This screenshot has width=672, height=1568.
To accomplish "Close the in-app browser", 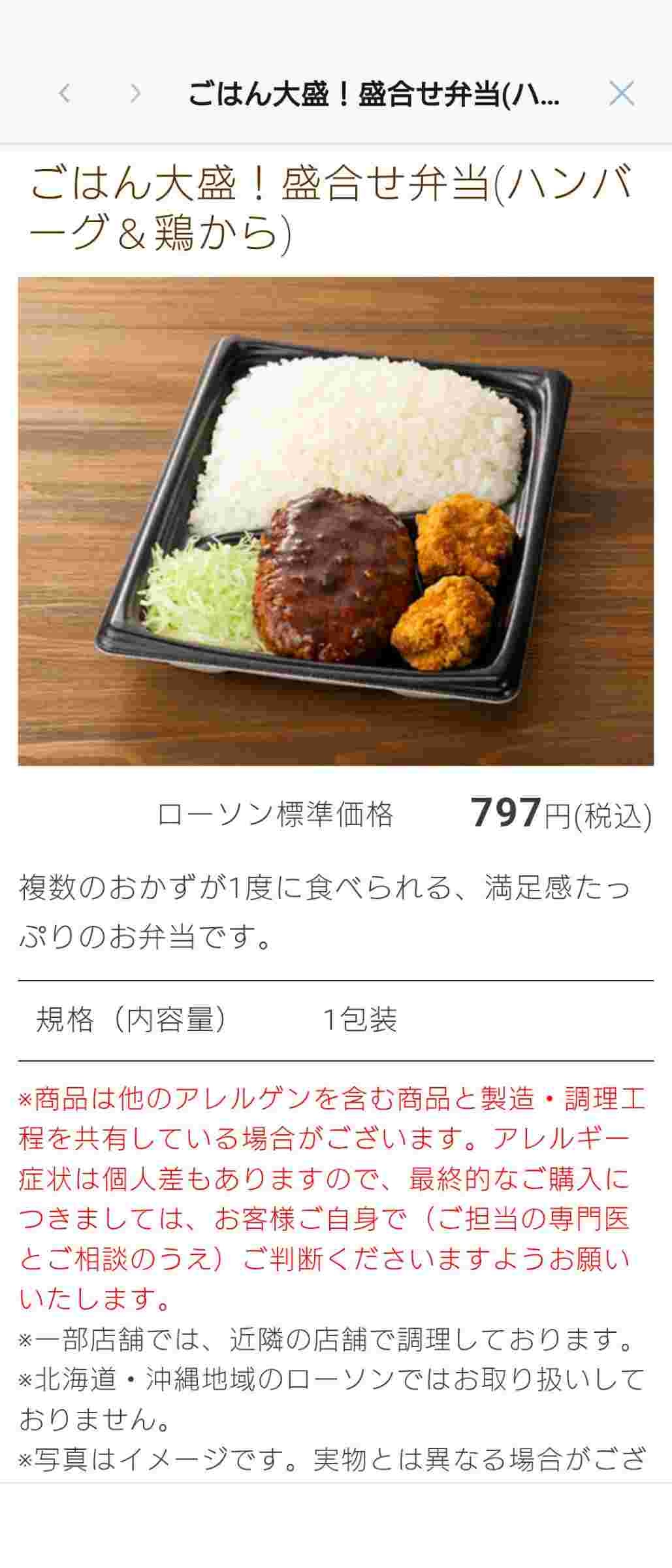I will click(621, 93).
